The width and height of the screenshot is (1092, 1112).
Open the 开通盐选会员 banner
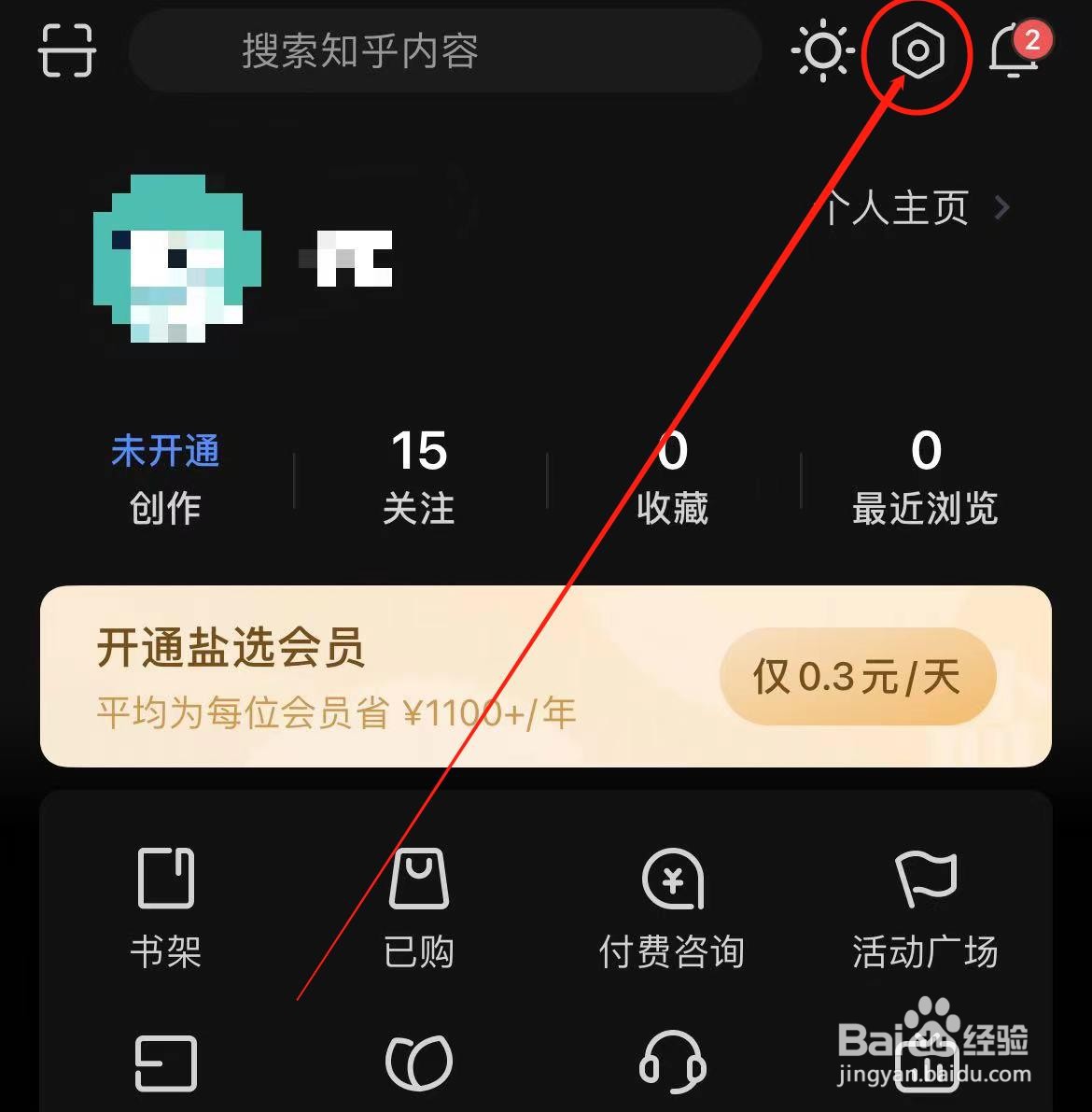coord(231,647)
